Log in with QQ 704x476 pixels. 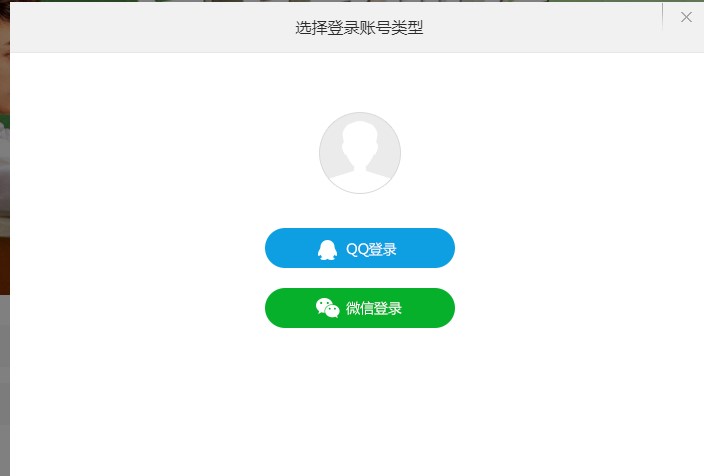(359, 249)
